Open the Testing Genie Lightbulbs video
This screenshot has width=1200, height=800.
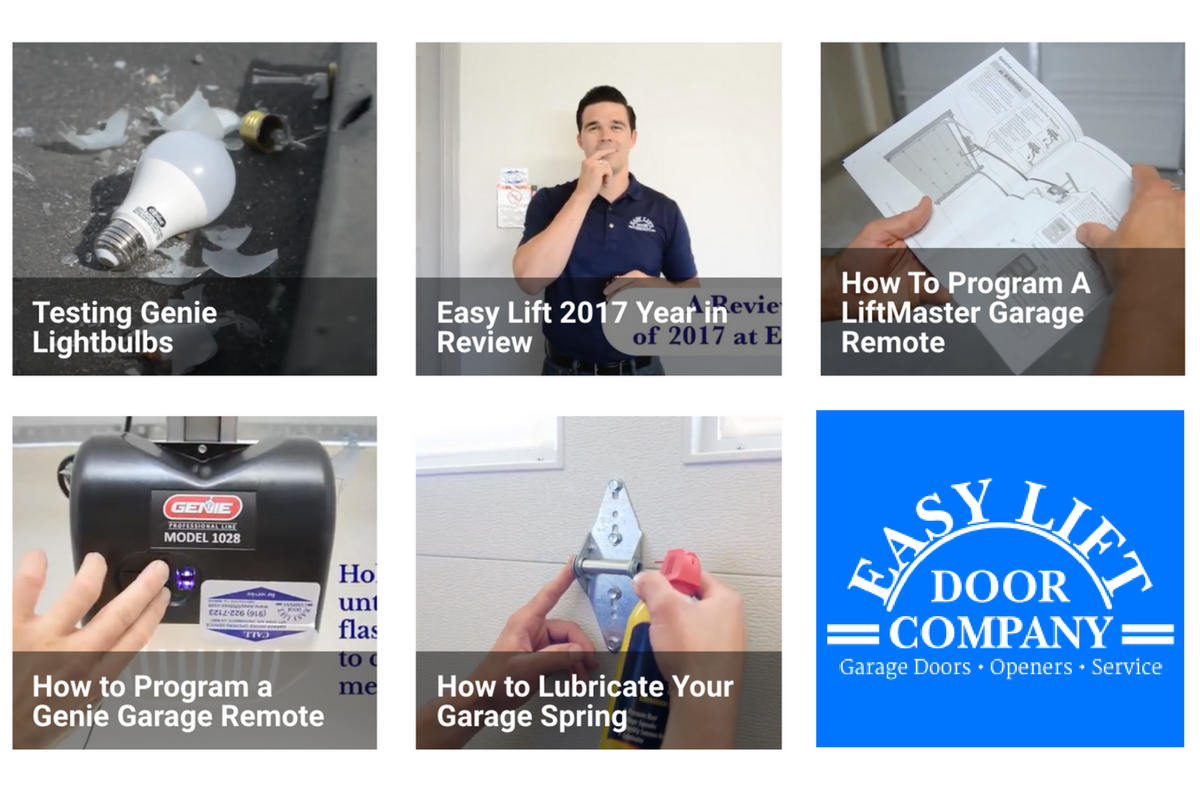tap(194, 209)
